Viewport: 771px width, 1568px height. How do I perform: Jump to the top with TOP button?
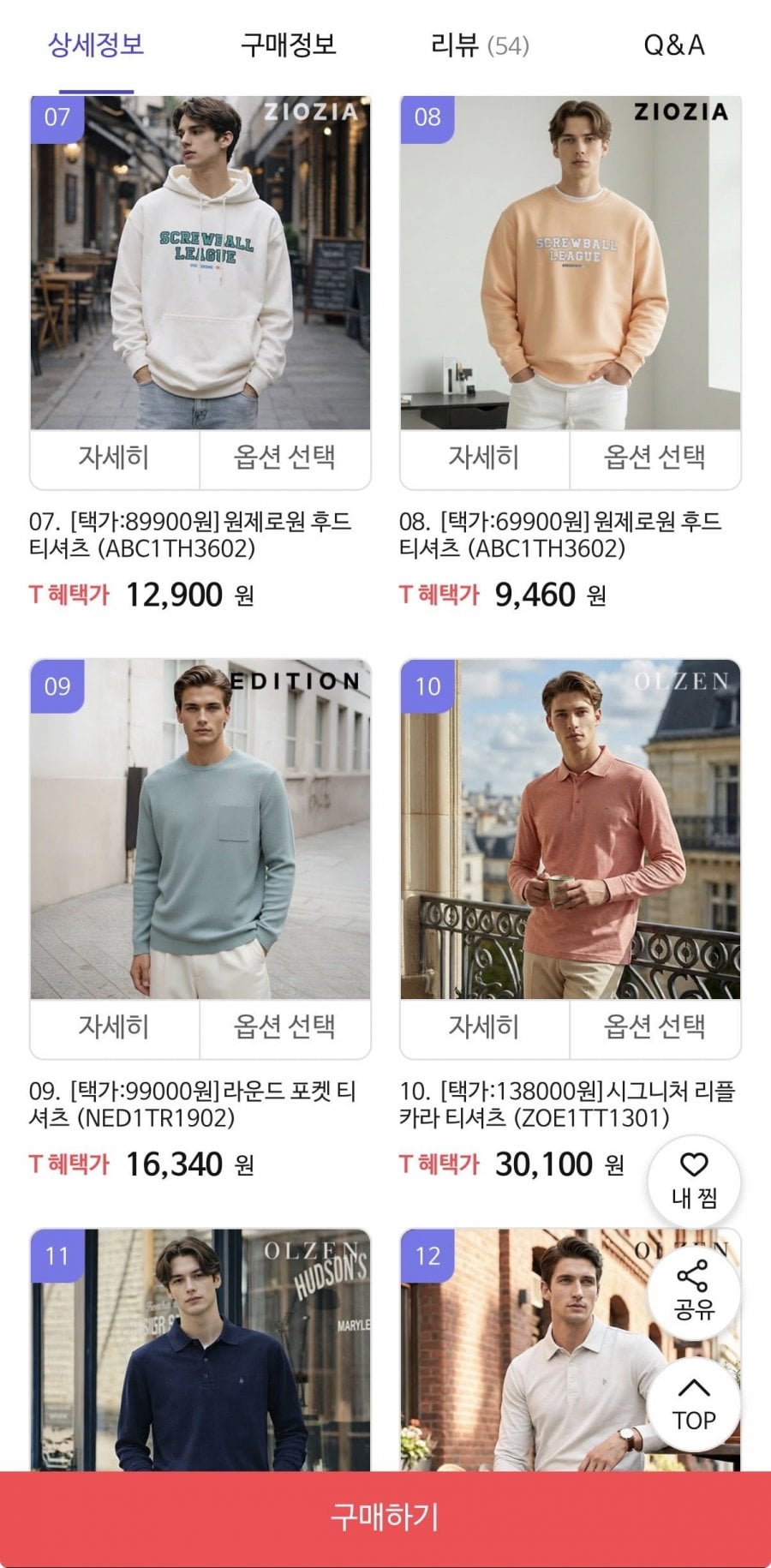(694, 1405)
